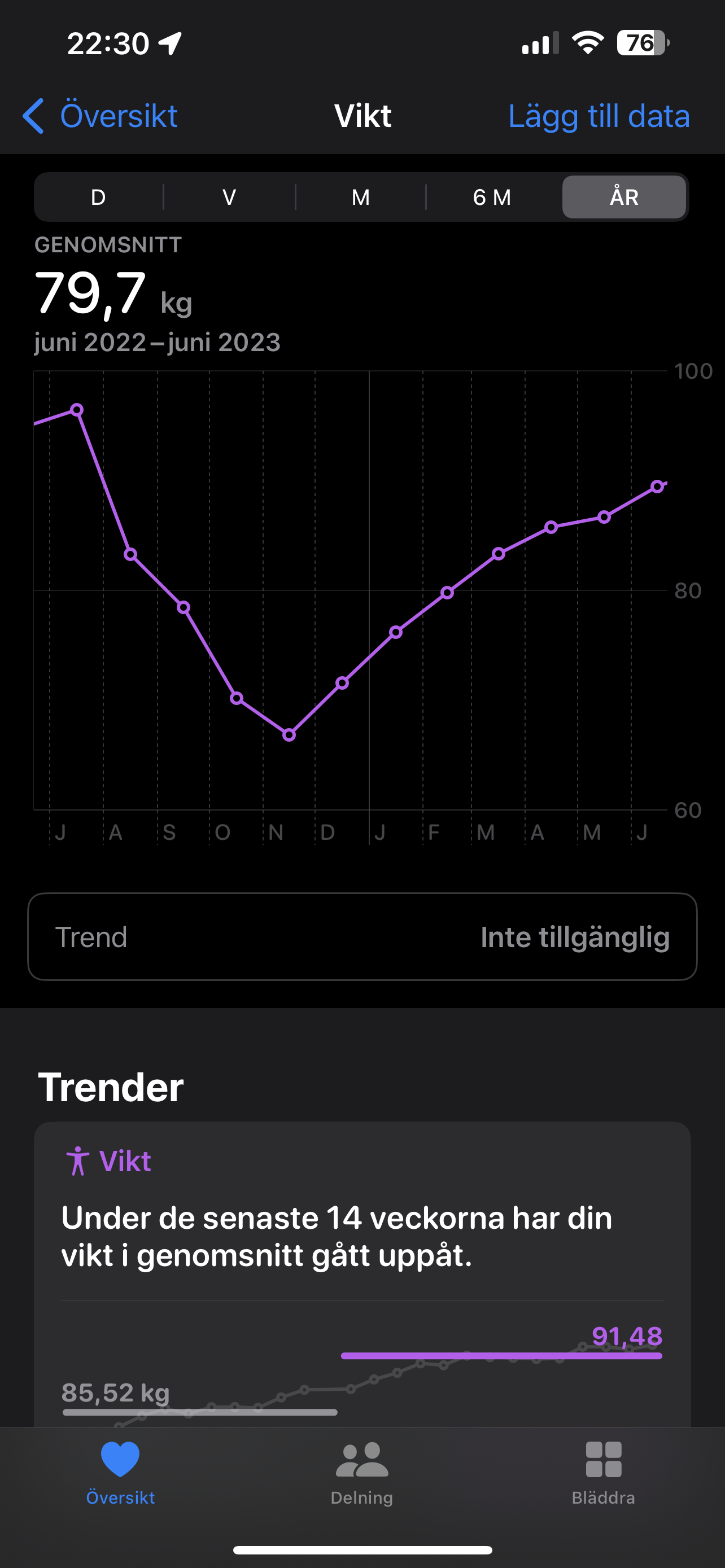Switch chart to D (day) view
The width and height of the screenshot is (725, 1568).
tap(98, 197)
